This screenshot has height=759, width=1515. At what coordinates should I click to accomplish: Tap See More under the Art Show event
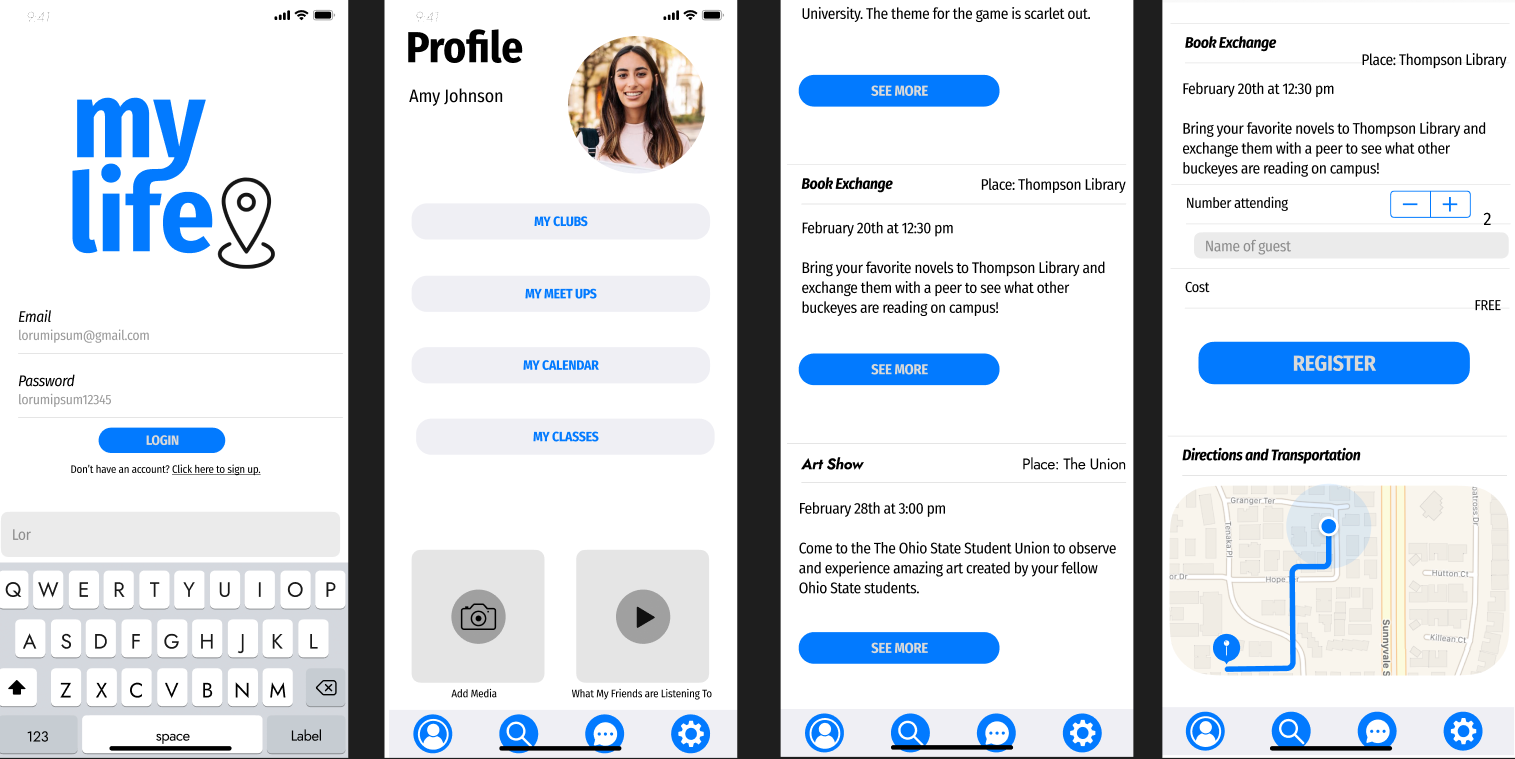click(x=898, y=648)
